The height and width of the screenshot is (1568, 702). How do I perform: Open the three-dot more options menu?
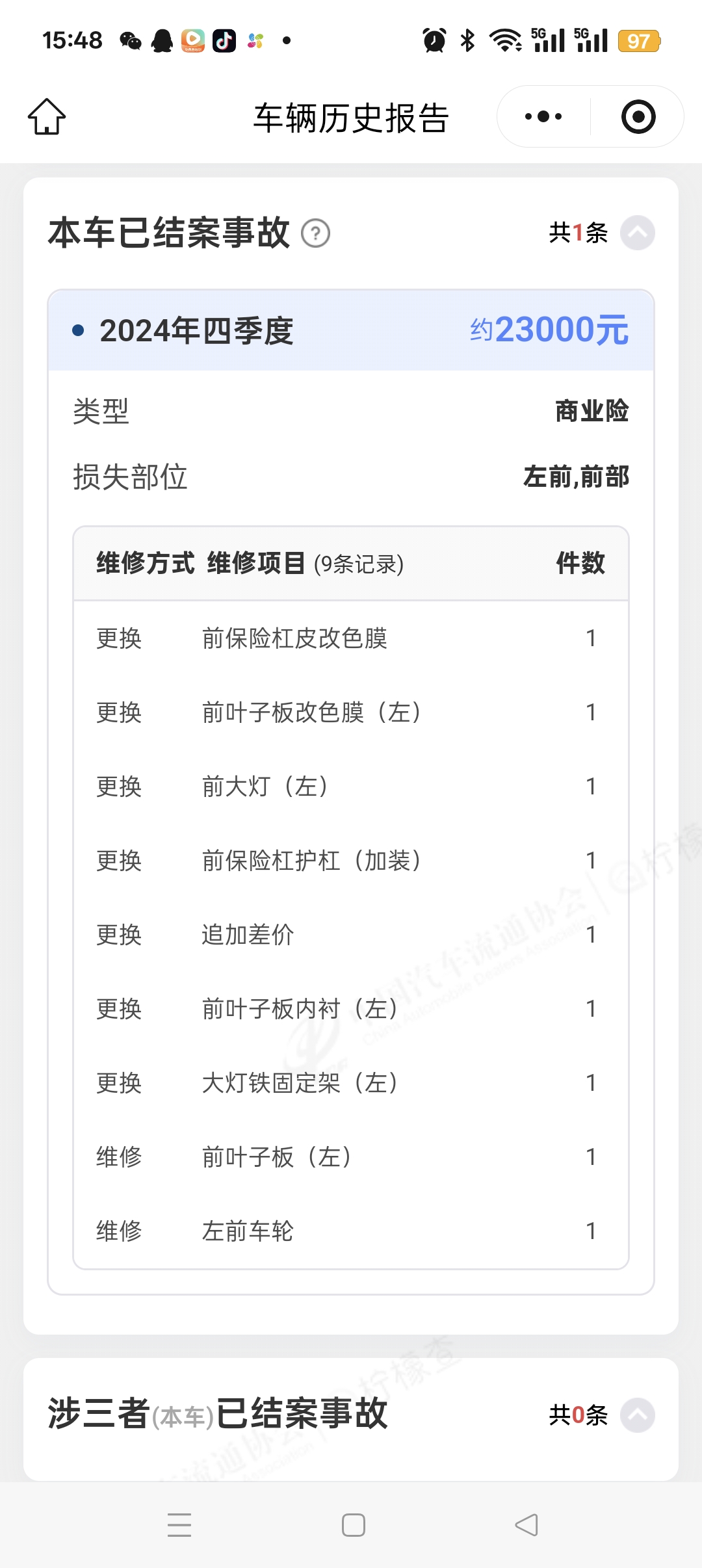click(543, 117)
